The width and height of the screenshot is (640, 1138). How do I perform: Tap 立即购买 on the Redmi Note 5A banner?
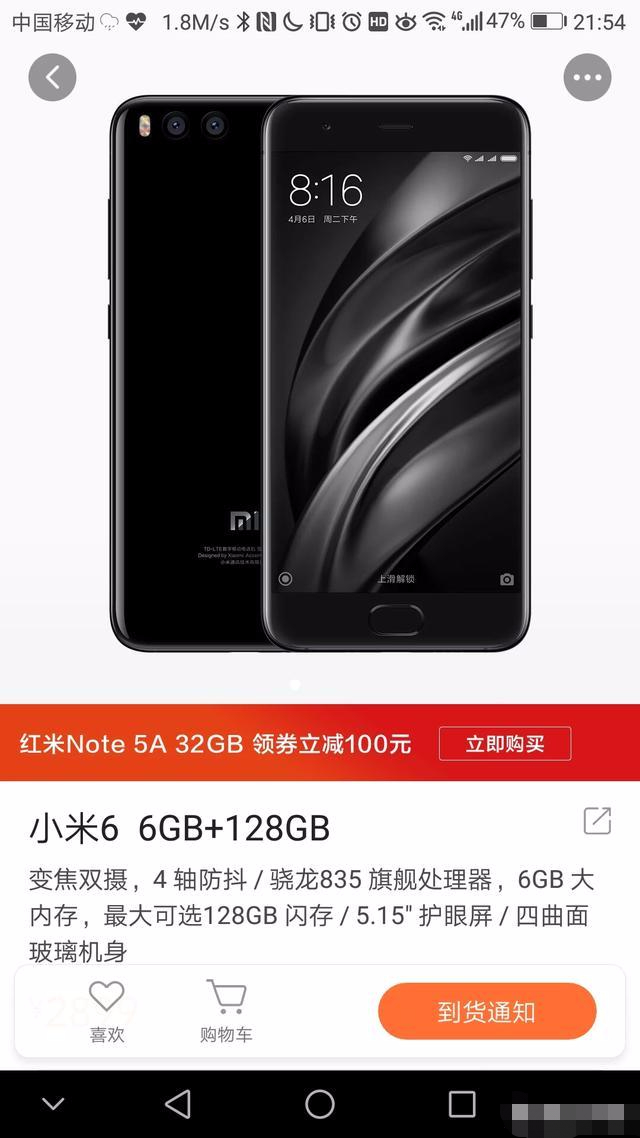pyautogui.click(x=505, y=744)
